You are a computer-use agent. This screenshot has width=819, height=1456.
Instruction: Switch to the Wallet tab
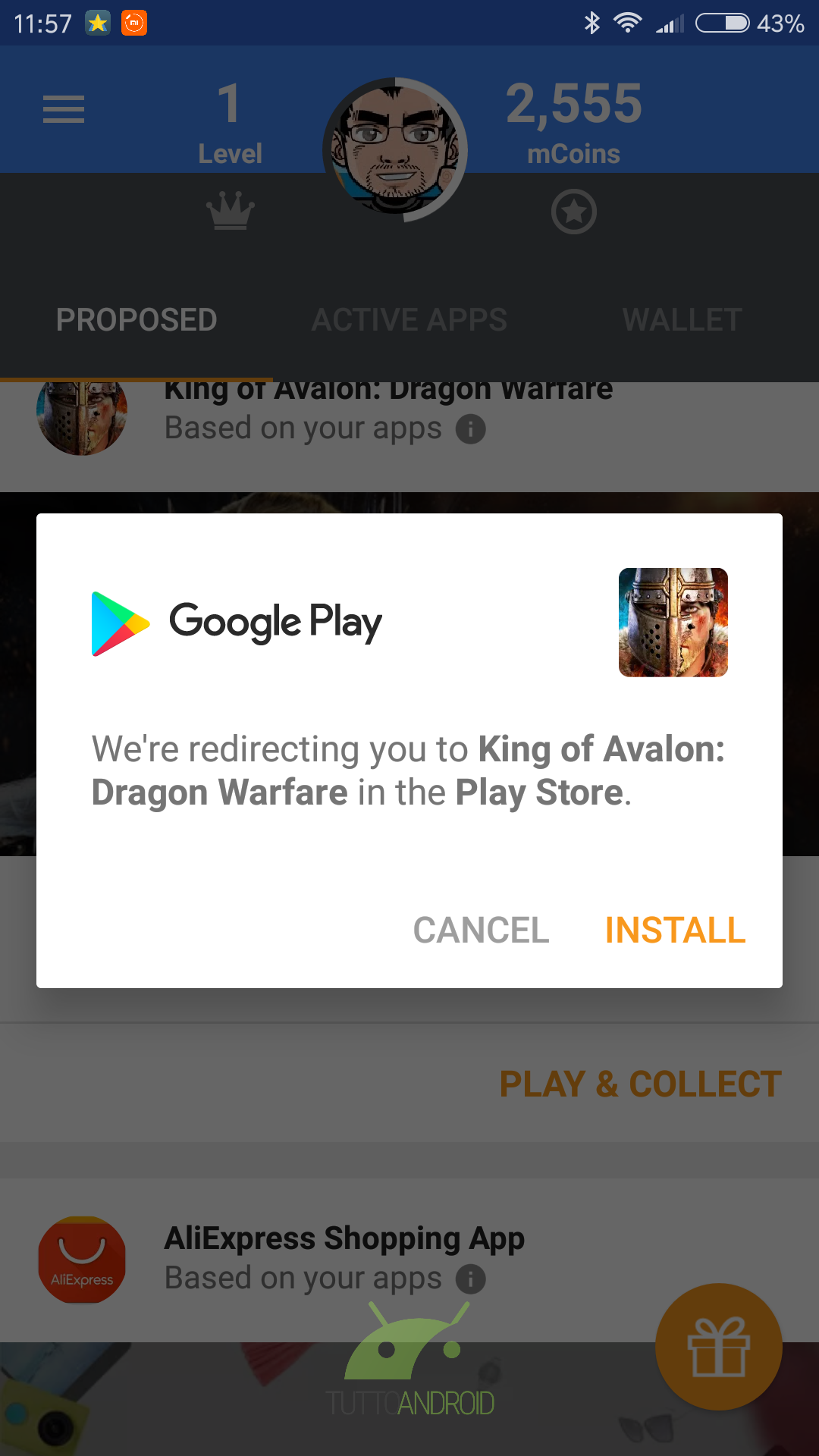pyautogui.click(x=682, y=320)
